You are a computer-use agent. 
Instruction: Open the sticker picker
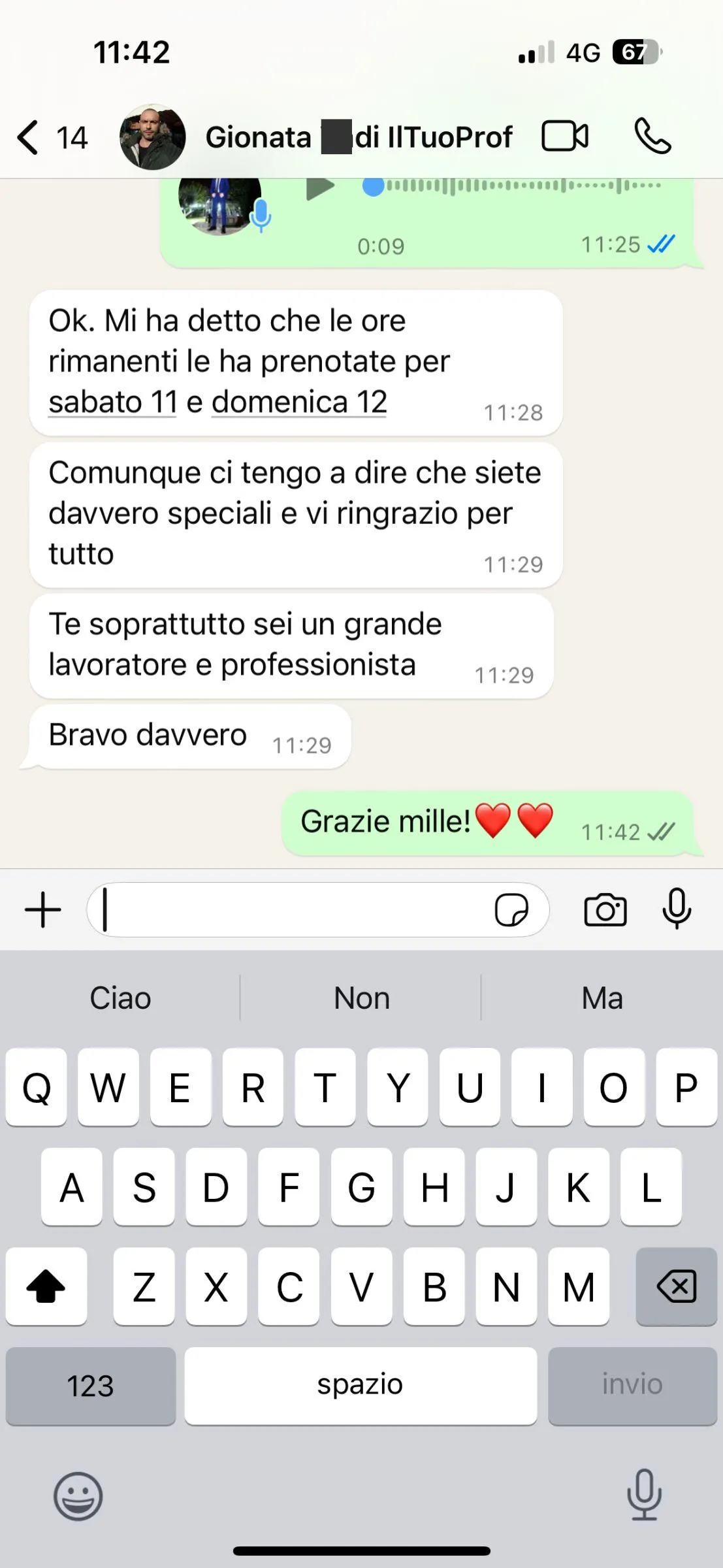[511, 909]
